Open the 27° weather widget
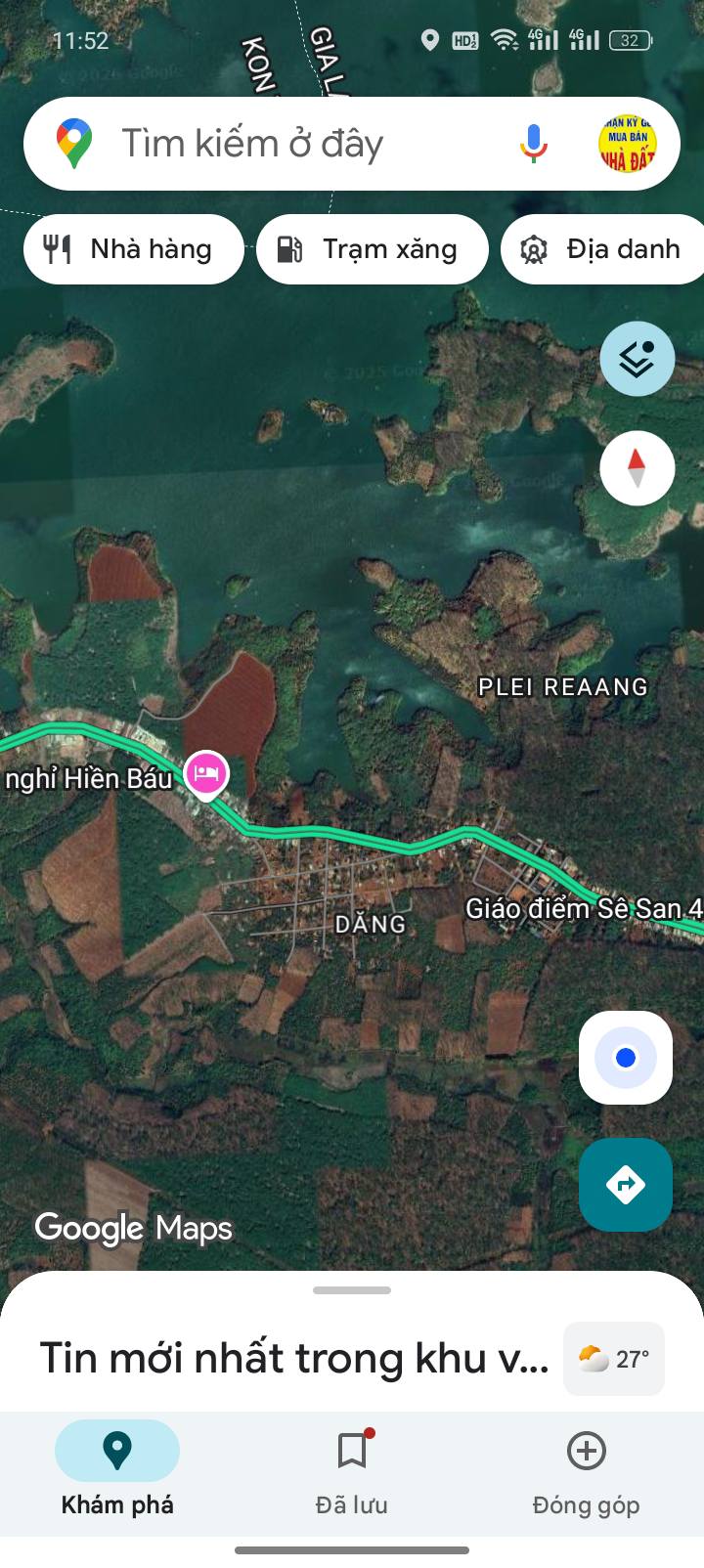Image resolution: width=704 pixels, height=1568 pixels. [x=614, y=1359]
